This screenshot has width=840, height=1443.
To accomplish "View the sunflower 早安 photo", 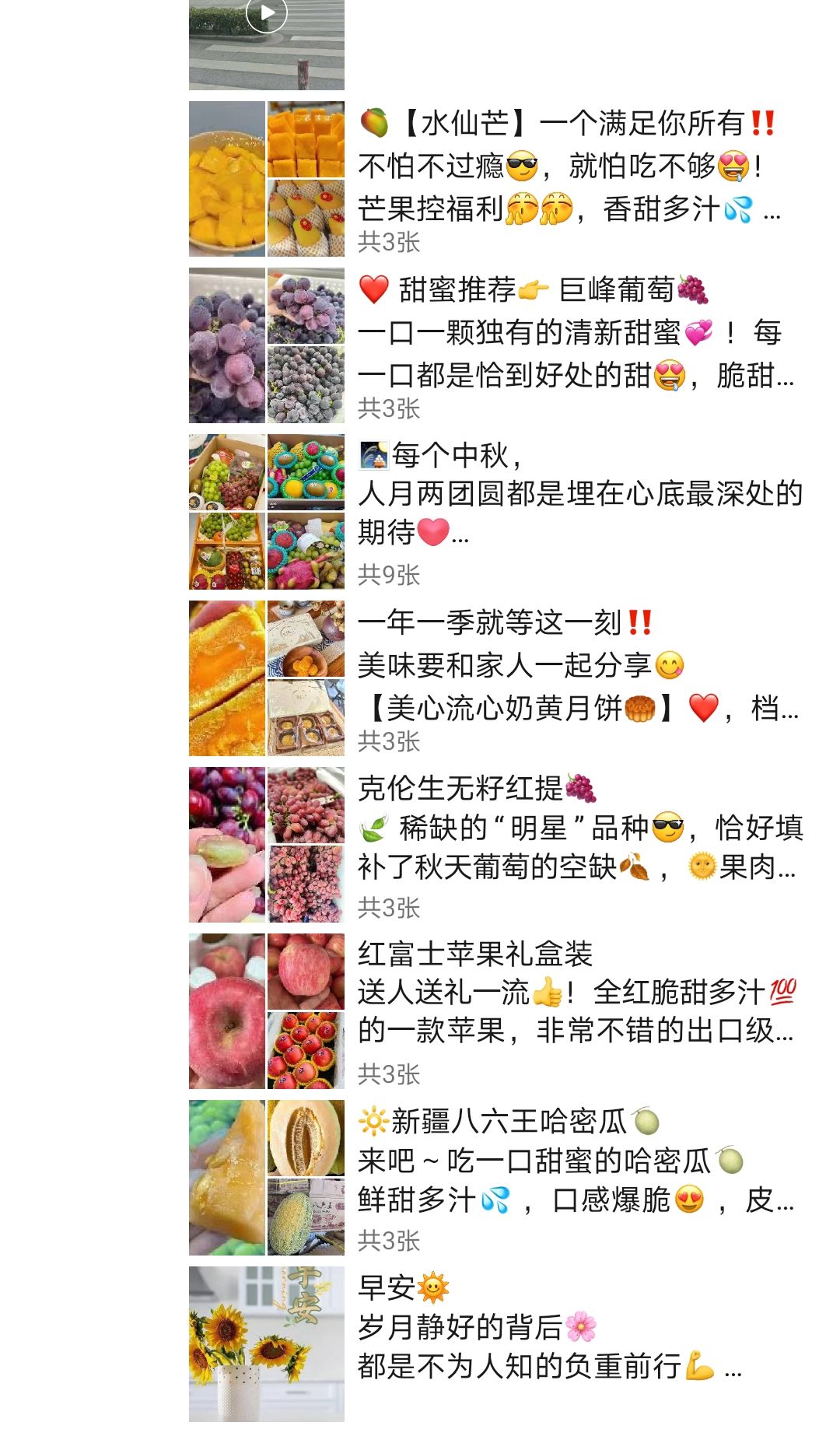I will pos(266,1343).
